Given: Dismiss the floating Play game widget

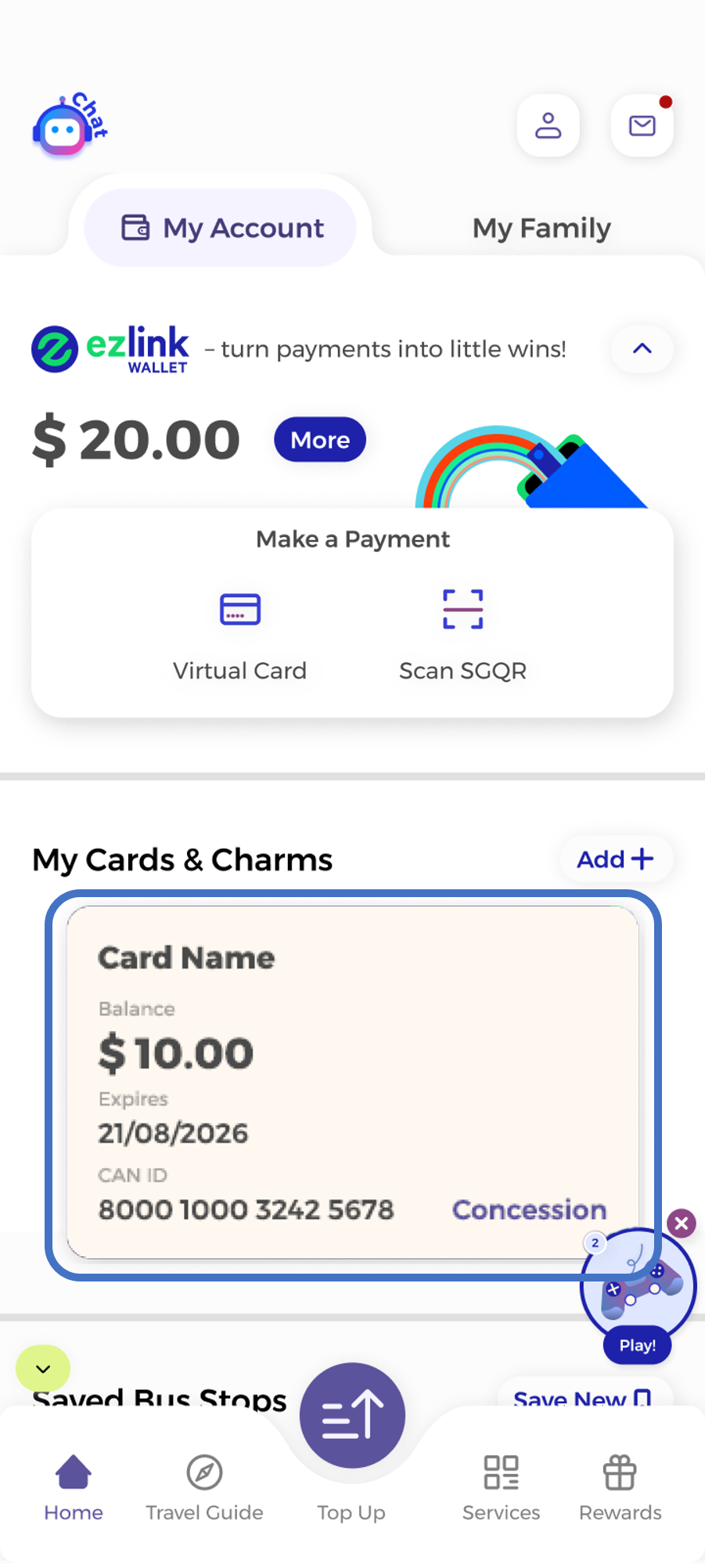Looking at the screenshot, I should [681, 1223].
